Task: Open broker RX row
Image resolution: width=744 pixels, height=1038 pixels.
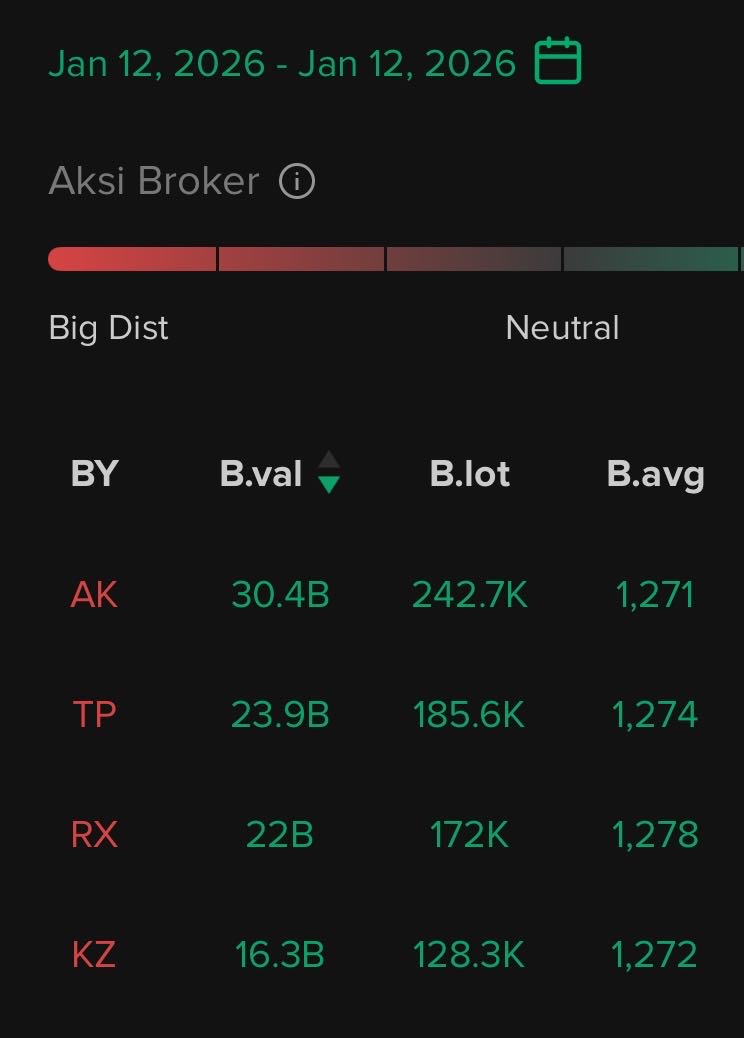Action: coord(94,834)
